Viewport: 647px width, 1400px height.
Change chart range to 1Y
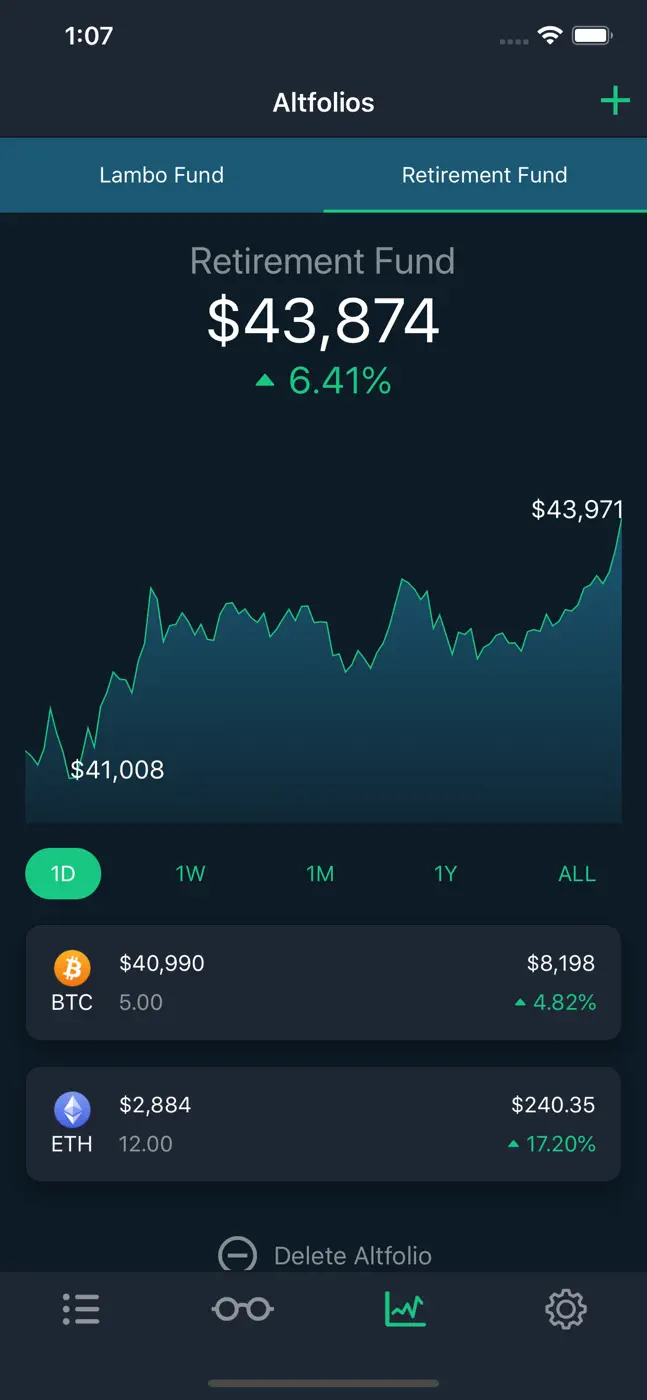(x=446, y=874)
